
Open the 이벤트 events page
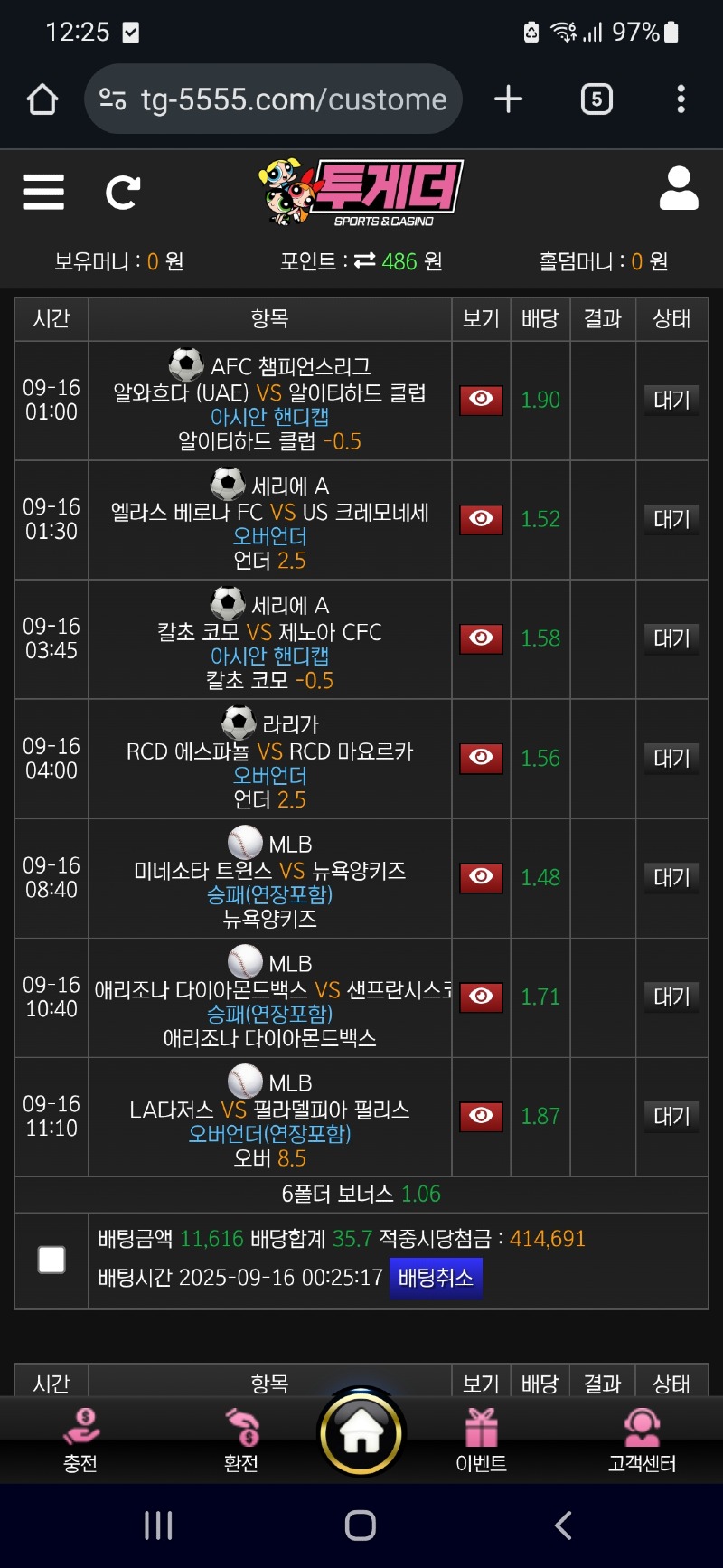click(481, 1440)
